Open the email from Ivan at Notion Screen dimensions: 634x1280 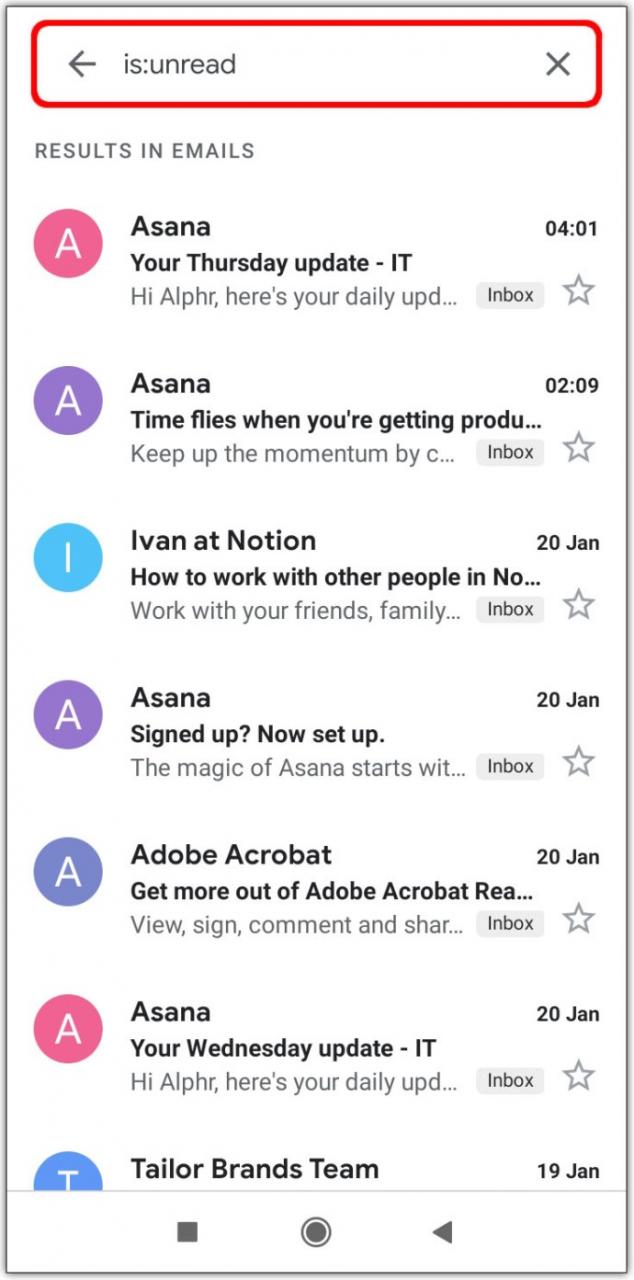coord(300,576)
